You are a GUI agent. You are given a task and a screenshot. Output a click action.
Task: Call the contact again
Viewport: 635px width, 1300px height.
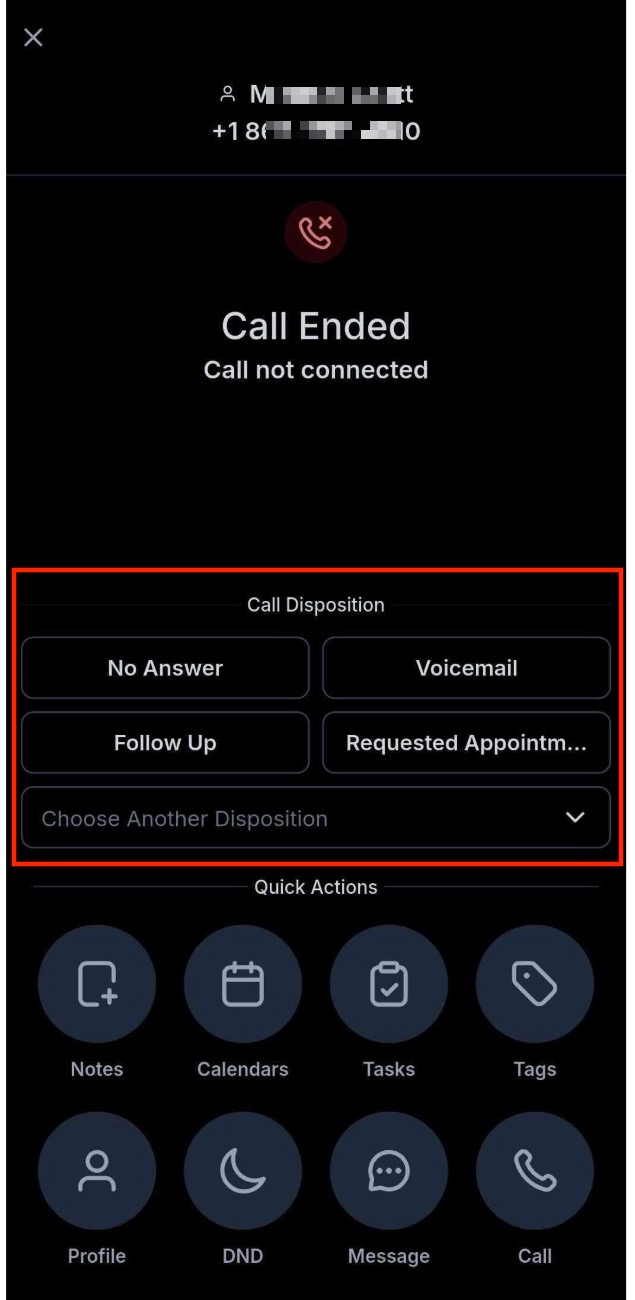click(x=535, y=1171)
